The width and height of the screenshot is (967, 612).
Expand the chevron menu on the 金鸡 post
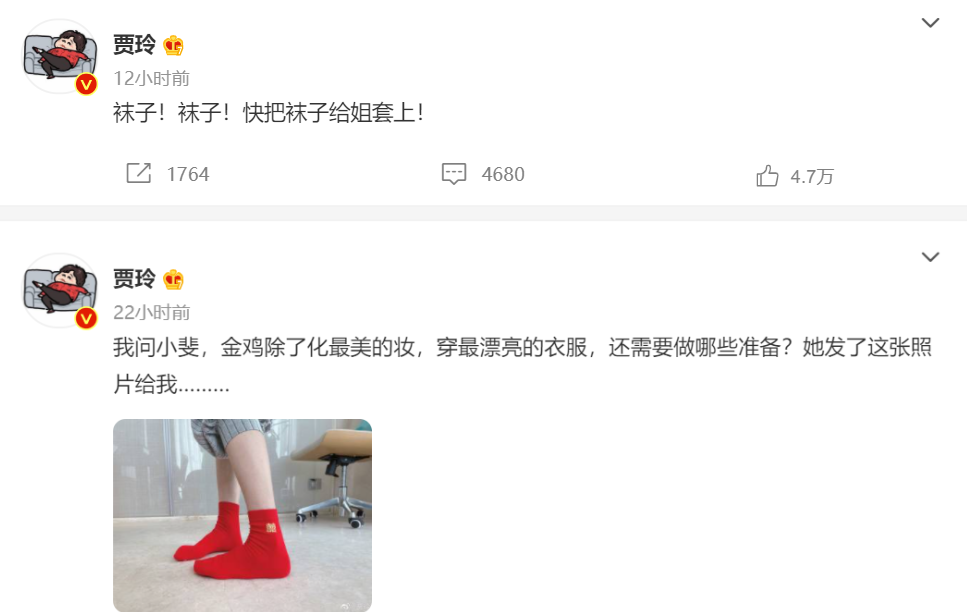pyautogui.click(x=930, y=258)
